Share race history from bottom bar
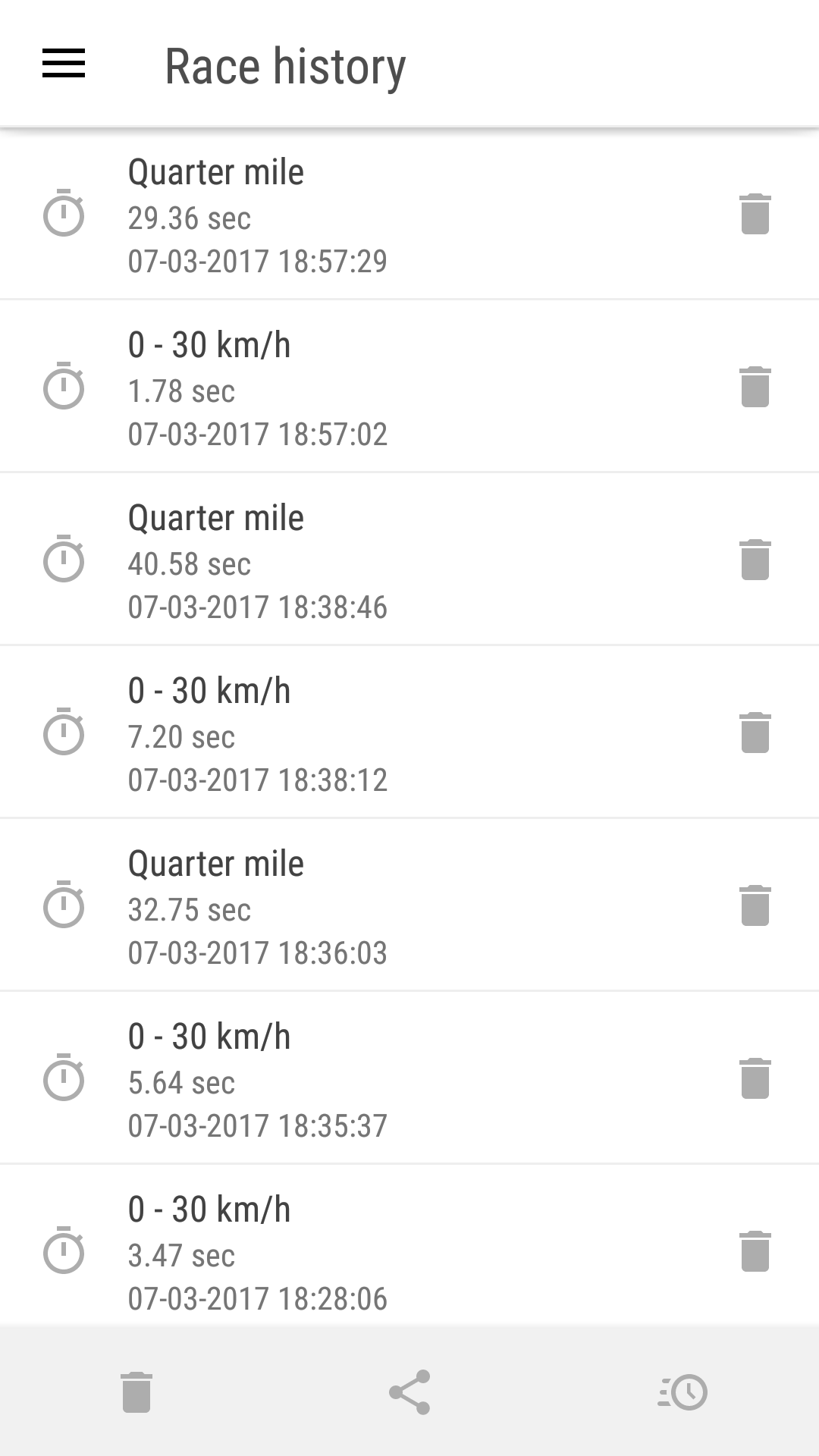The image size is (819, 1456). [409, 1392]
